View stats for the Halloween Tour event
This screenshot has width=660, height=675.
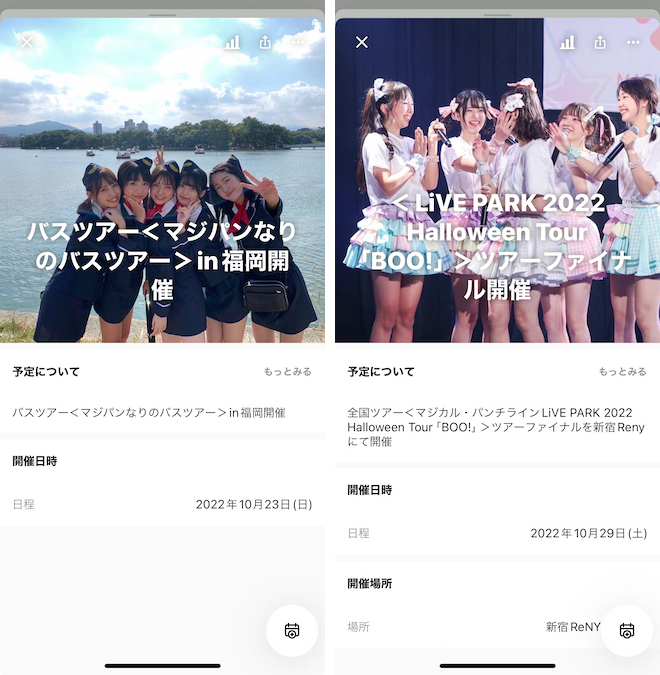point(568,42)
